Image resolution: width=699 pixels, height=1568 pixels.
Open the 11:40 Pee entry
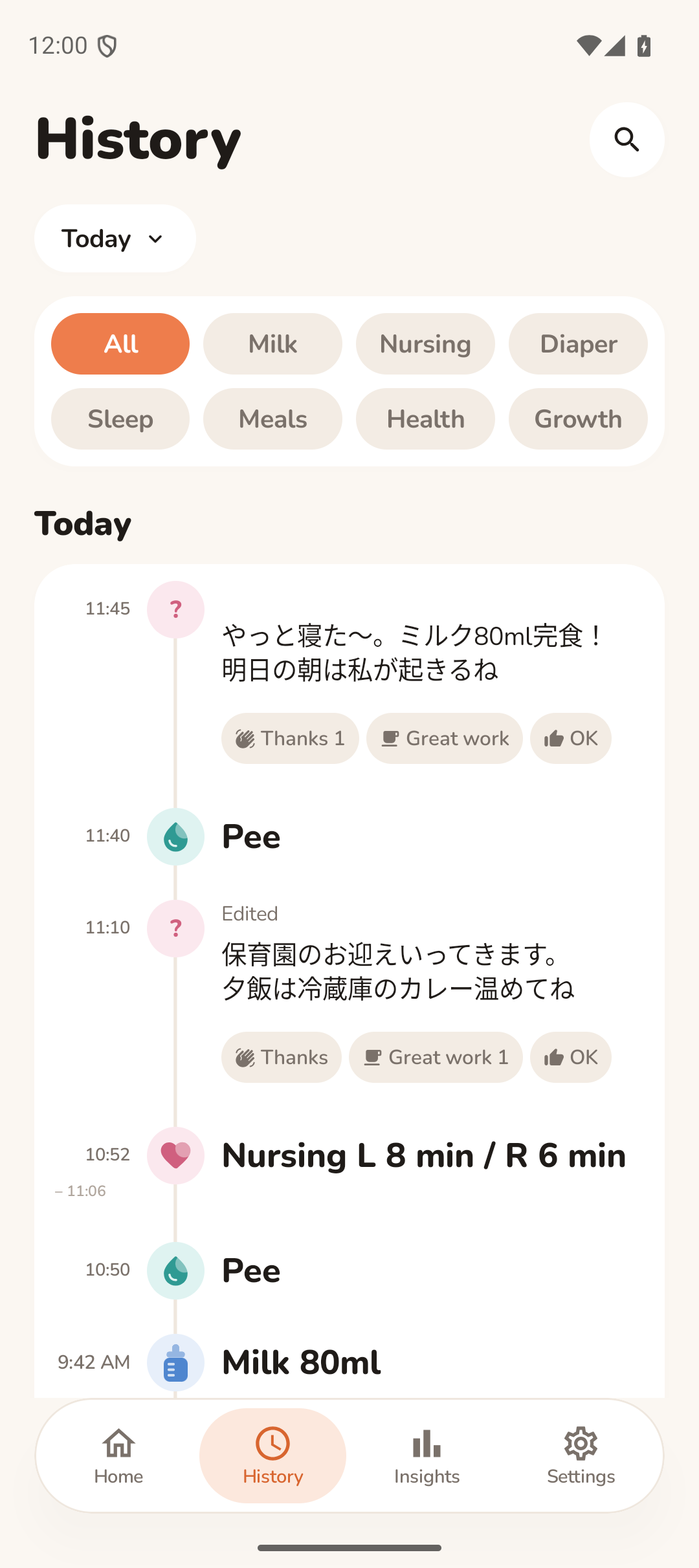tap(349, 836)
